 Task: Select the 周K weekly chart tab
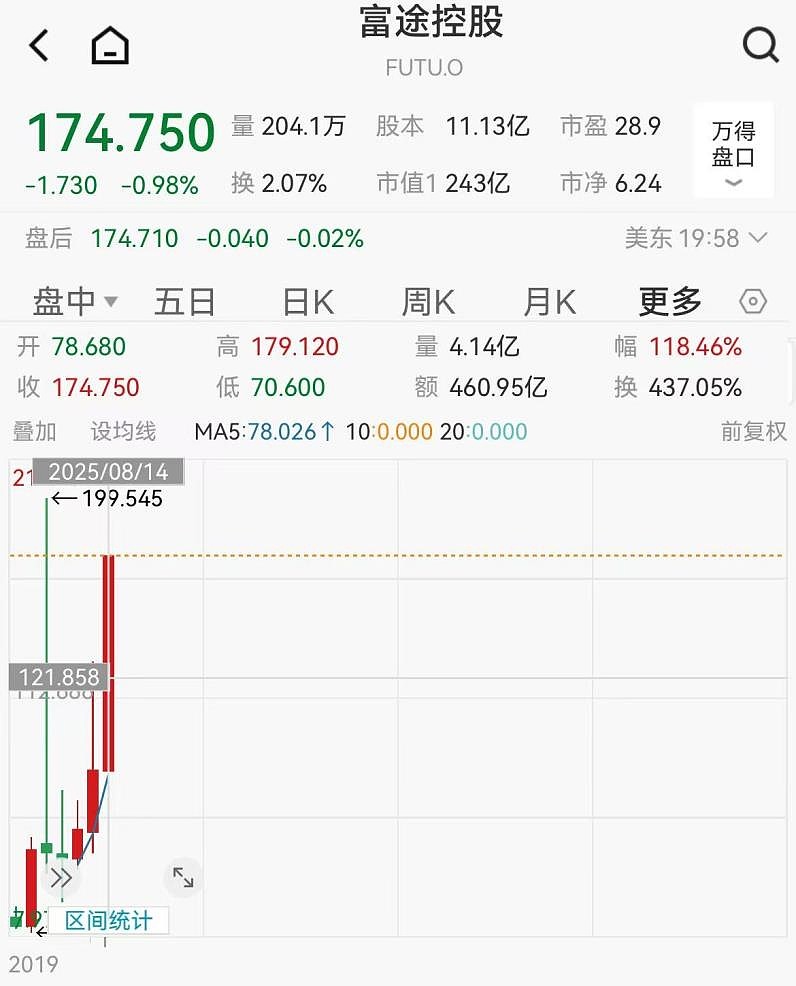click(428, 301)
